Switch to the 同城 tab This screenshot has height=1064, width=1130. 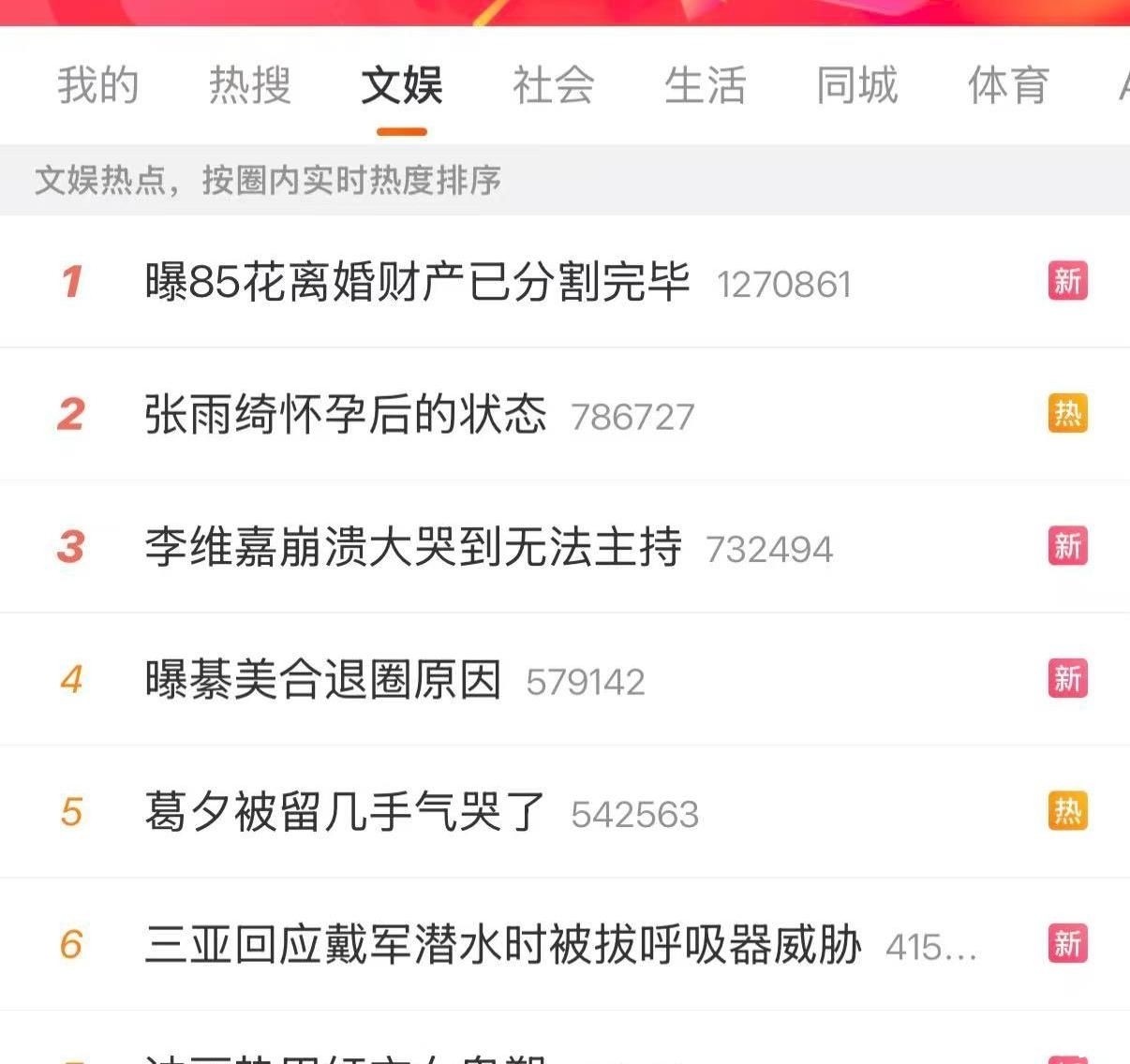(x=856, y=85)
